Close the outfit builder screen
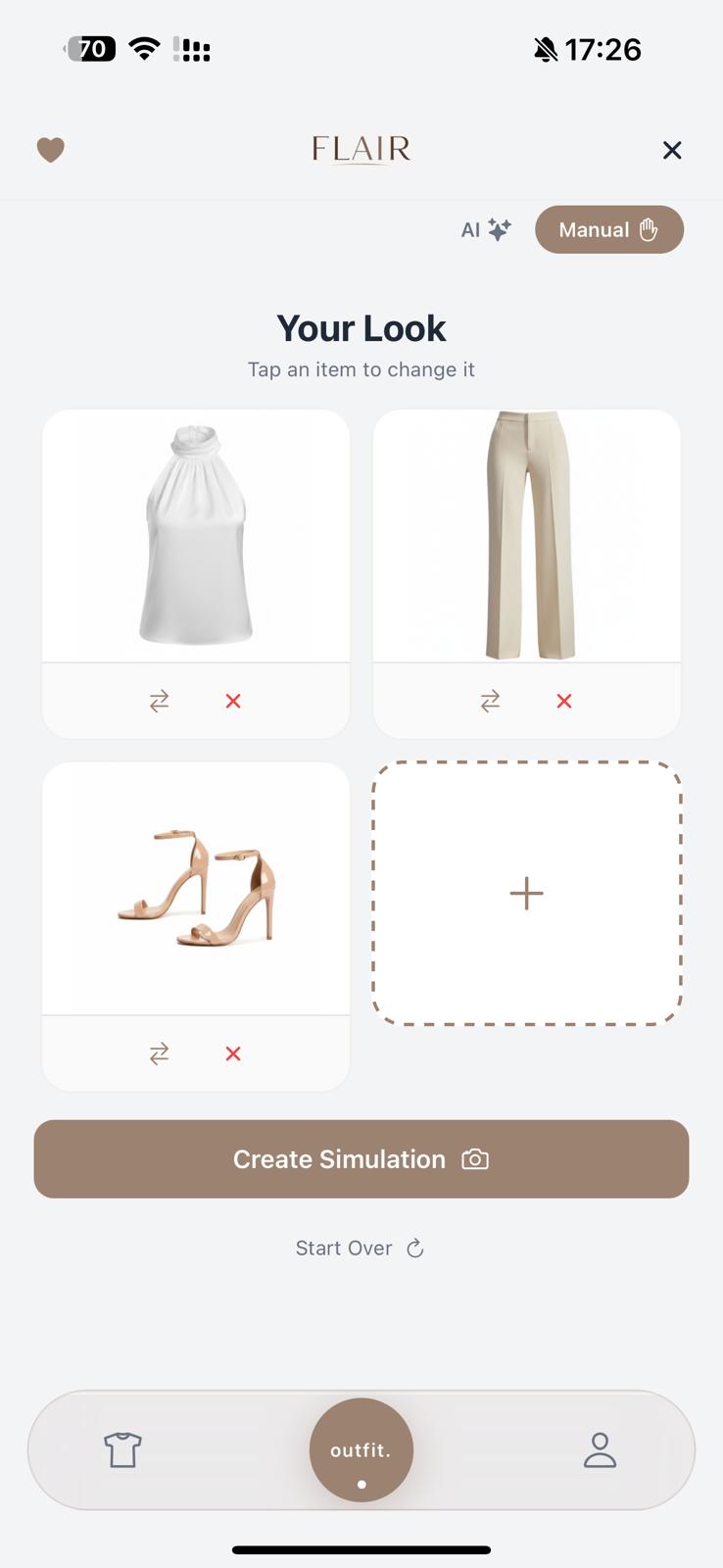The image size is (723, 1568). (671, 150)
